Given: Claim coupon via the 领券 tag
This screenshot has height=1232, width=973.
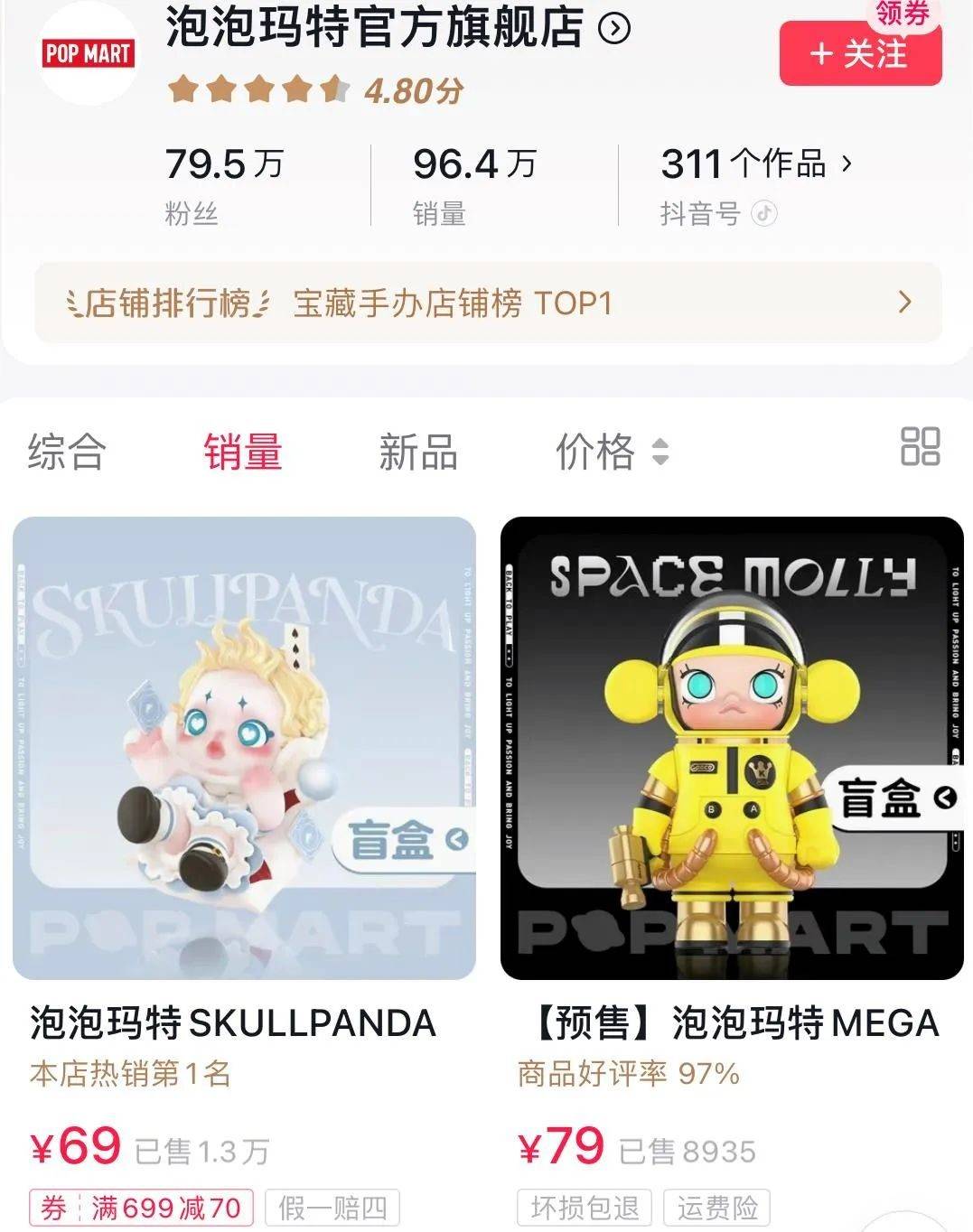Looking at the screenshot, I should click(x=902, y=13).
